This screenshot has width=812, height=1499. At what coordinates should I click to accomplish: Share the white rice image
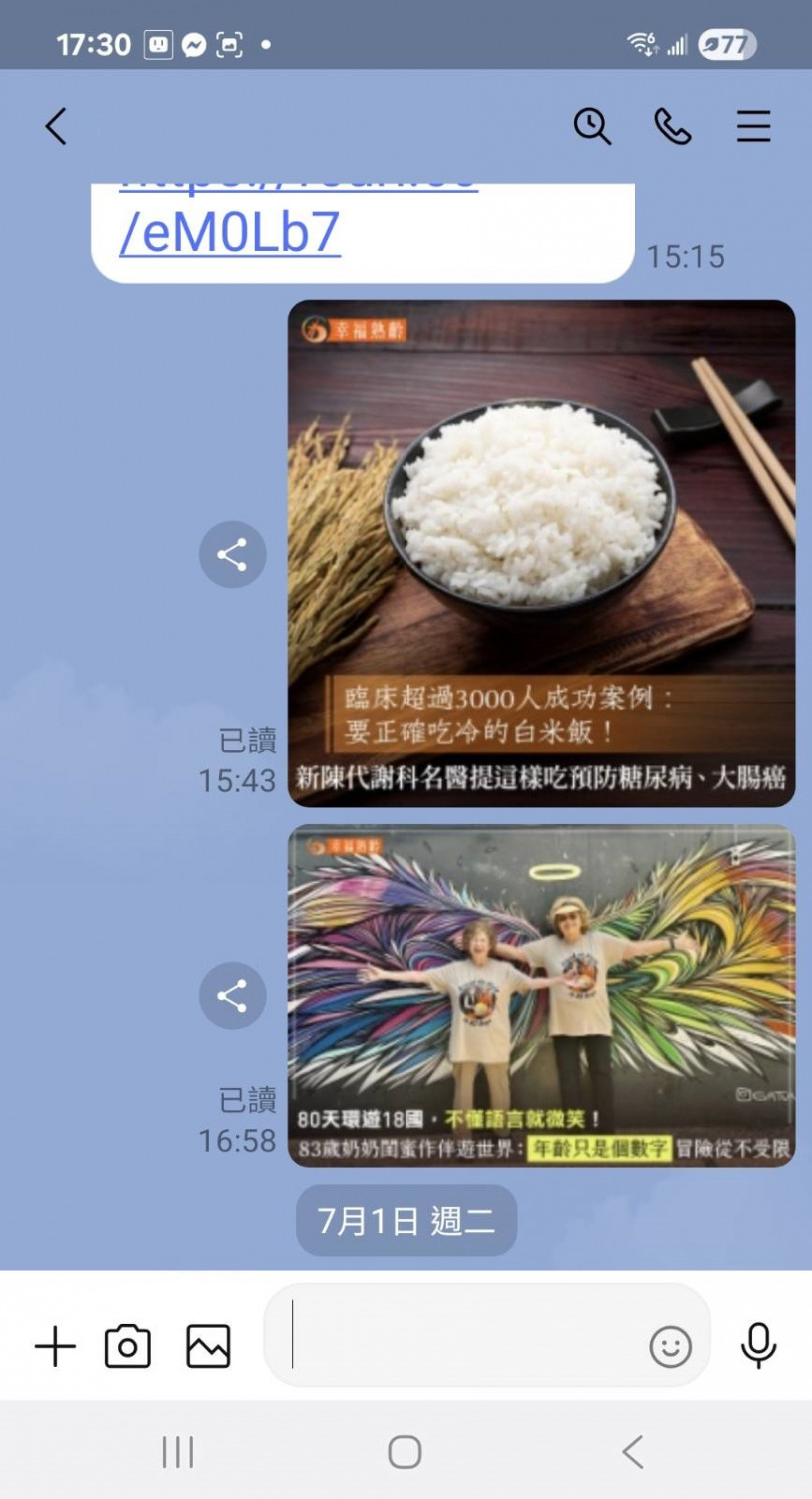[x=232, y=554]
